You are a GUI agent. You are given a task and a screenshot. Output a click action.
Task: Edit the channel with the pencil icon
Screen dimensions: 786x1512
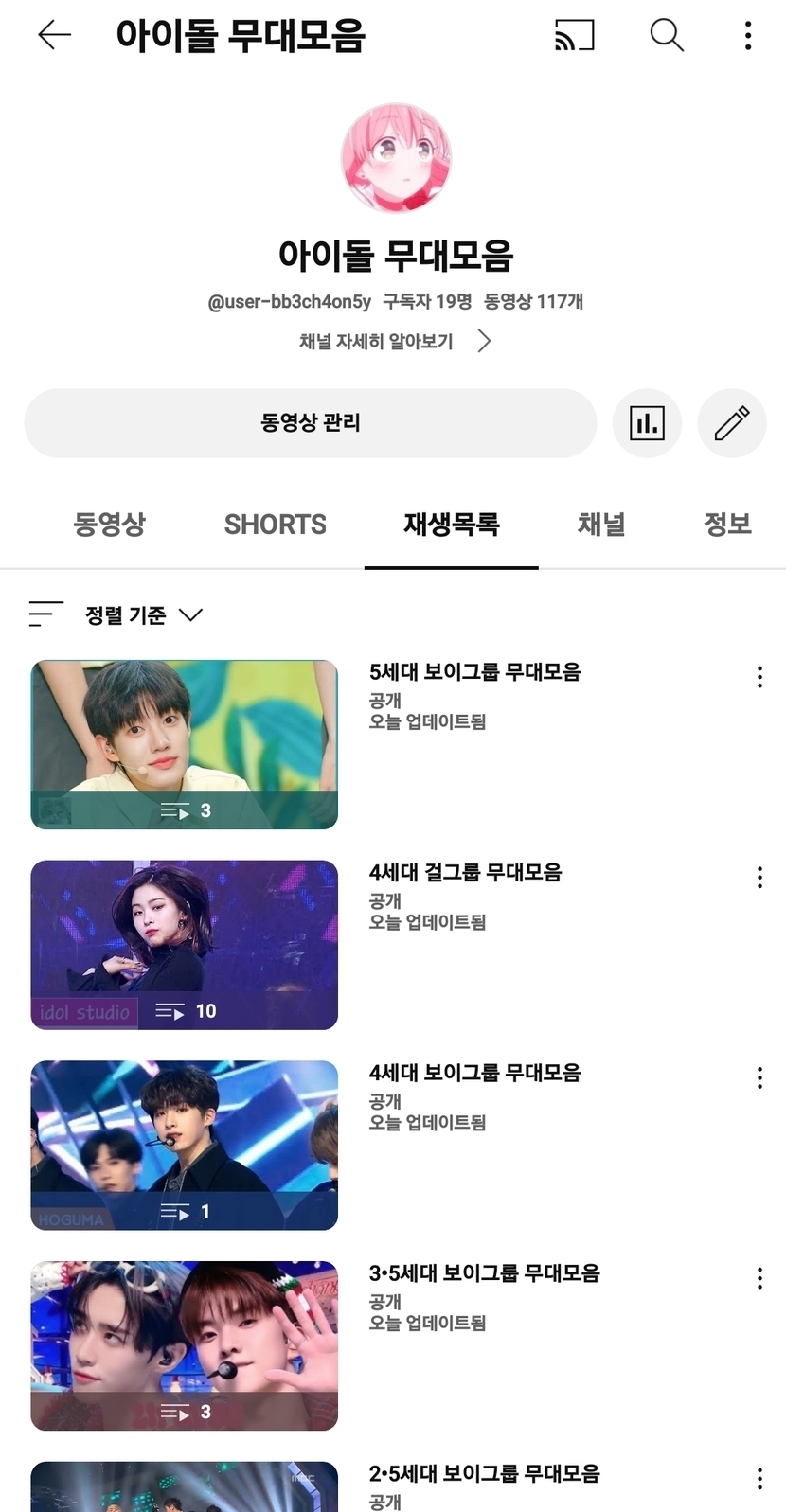point(731,422)
